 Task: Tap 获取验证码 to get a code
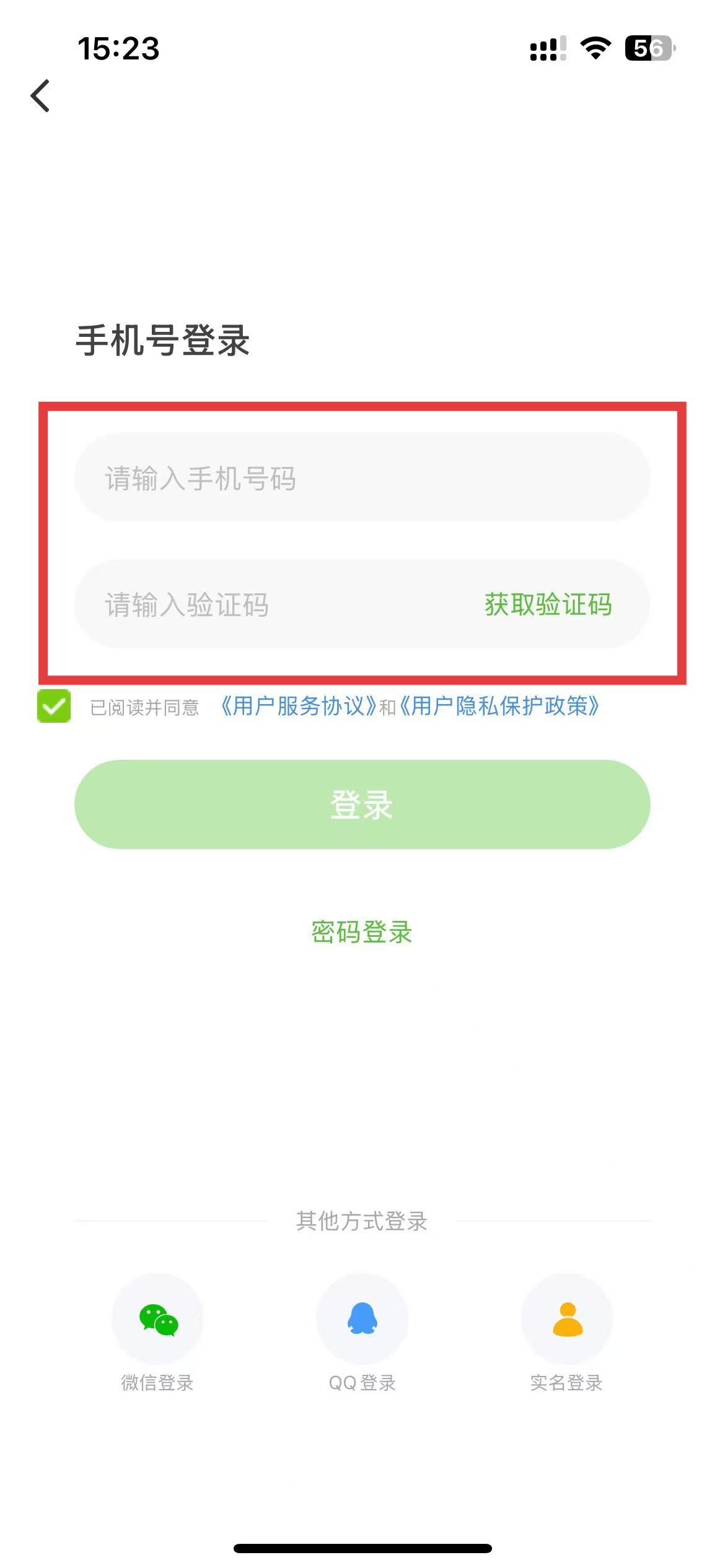coord(548,604)
